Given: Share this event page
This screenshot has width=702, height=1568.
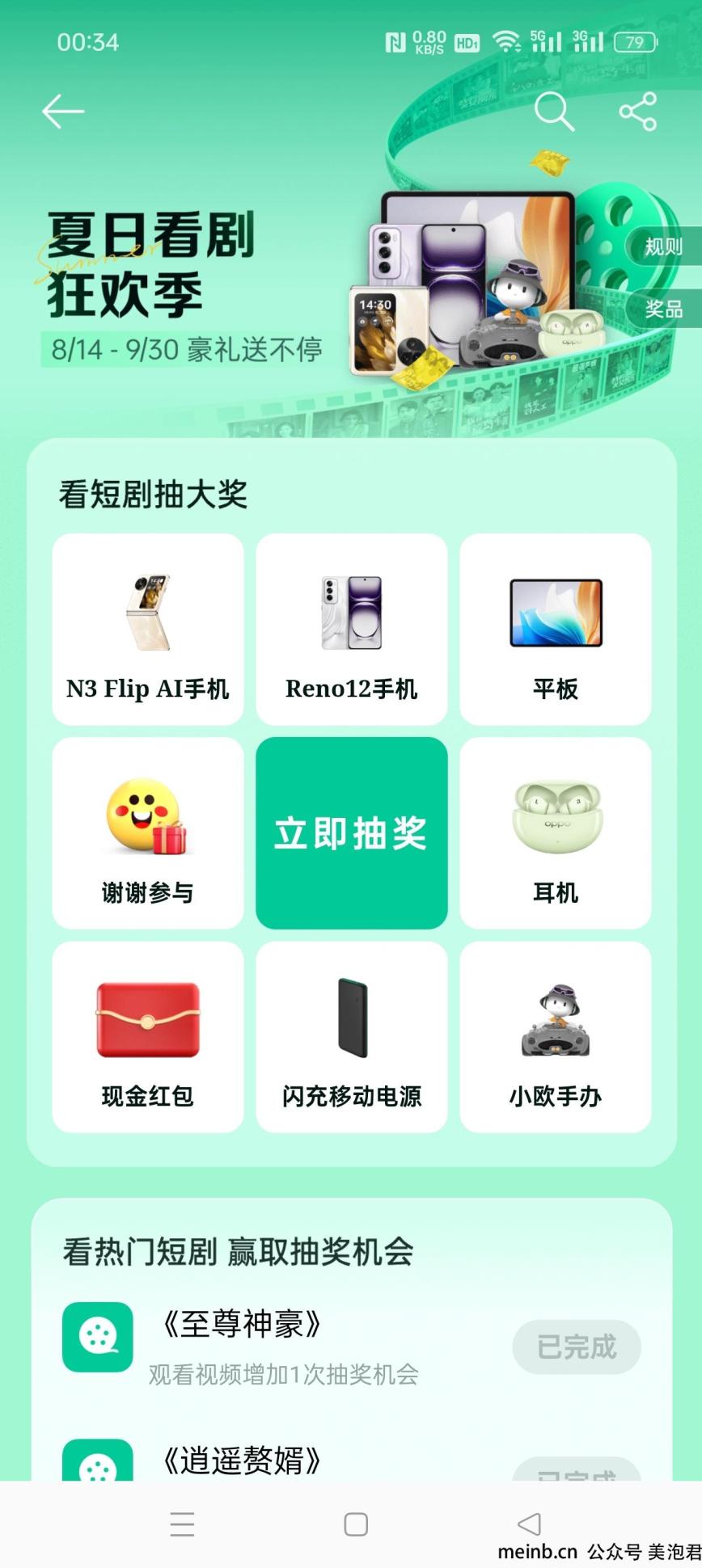Looking at the screenshot, I should click(x=638, y=112).
